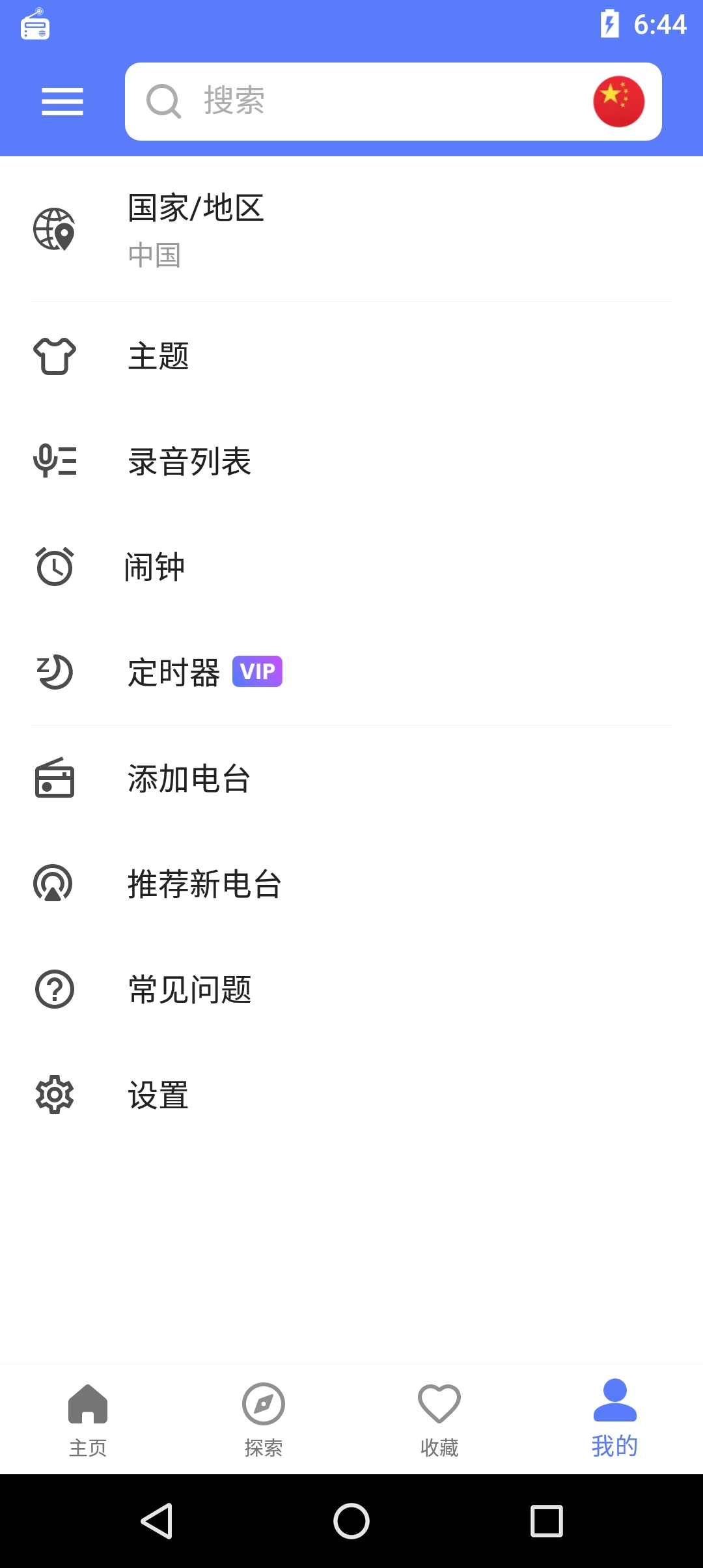
Task: Open the 常见问题 question mark icon
Action: click(54, 990)
